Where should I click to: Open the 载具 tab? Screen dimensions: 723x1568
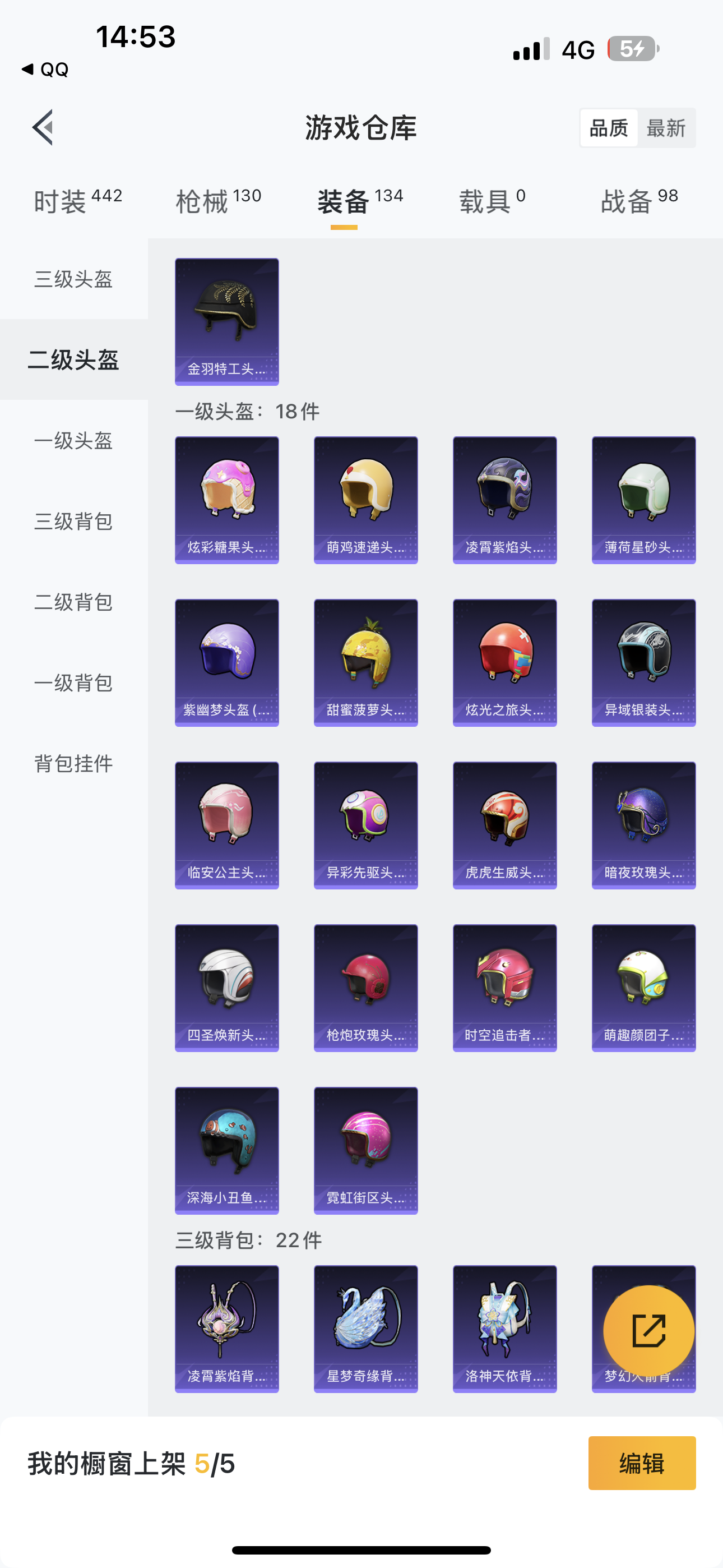pos(492,201)
